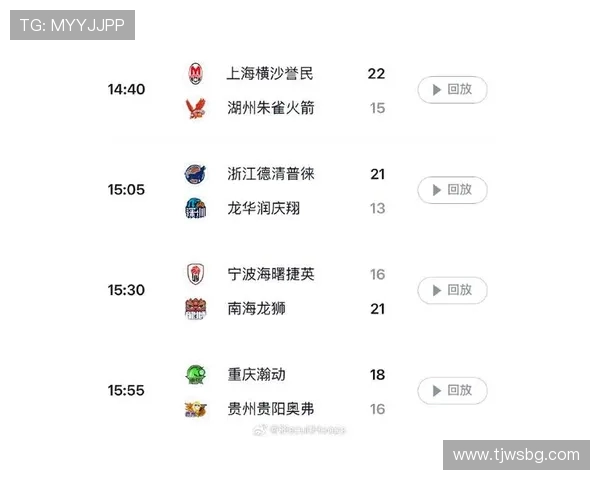Watch the 15:05 浙江德清普徕 match replay

[452, 190]
